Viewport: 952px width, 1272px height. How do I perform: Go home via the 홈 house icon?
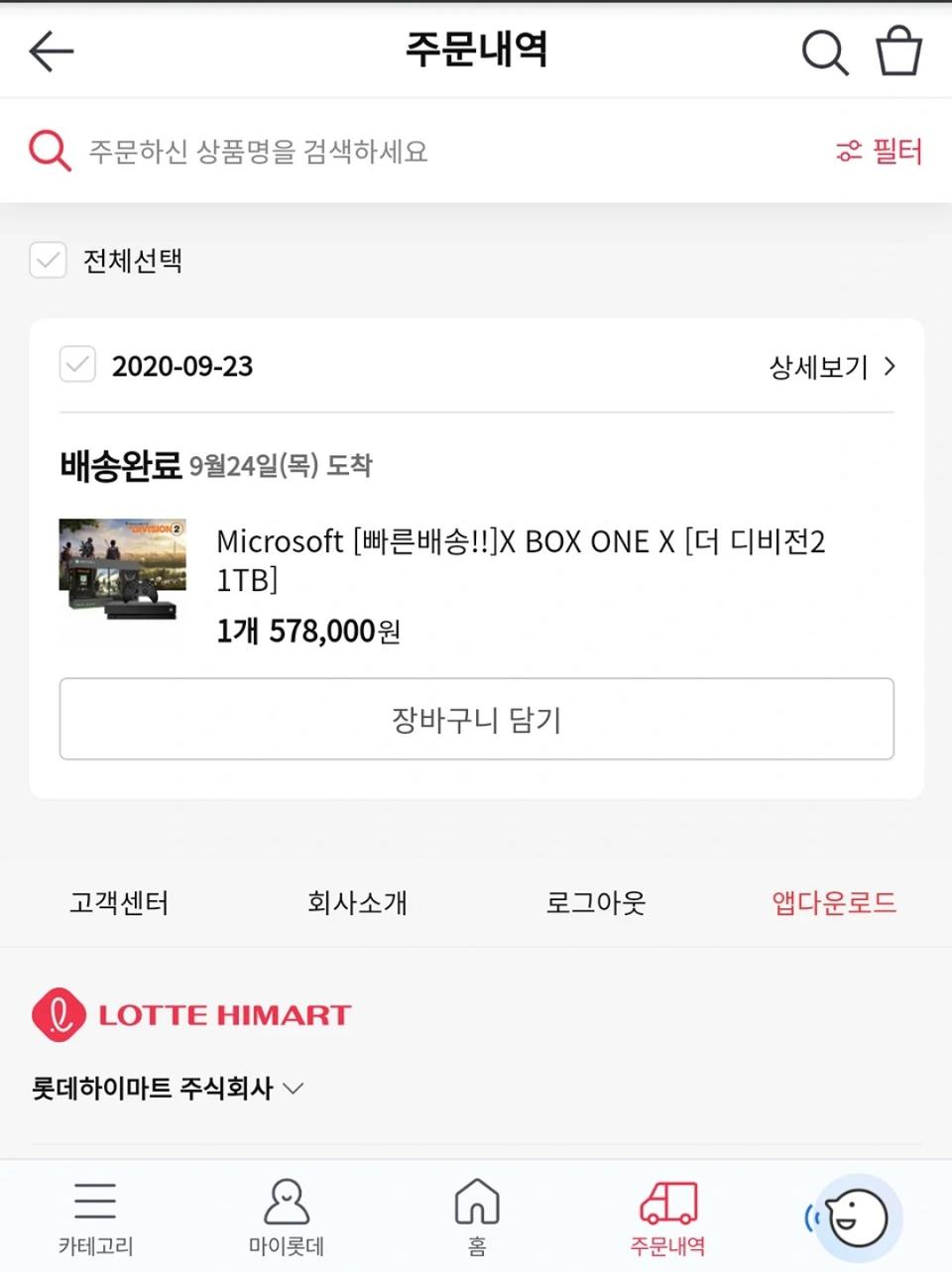coord(476,1214)
